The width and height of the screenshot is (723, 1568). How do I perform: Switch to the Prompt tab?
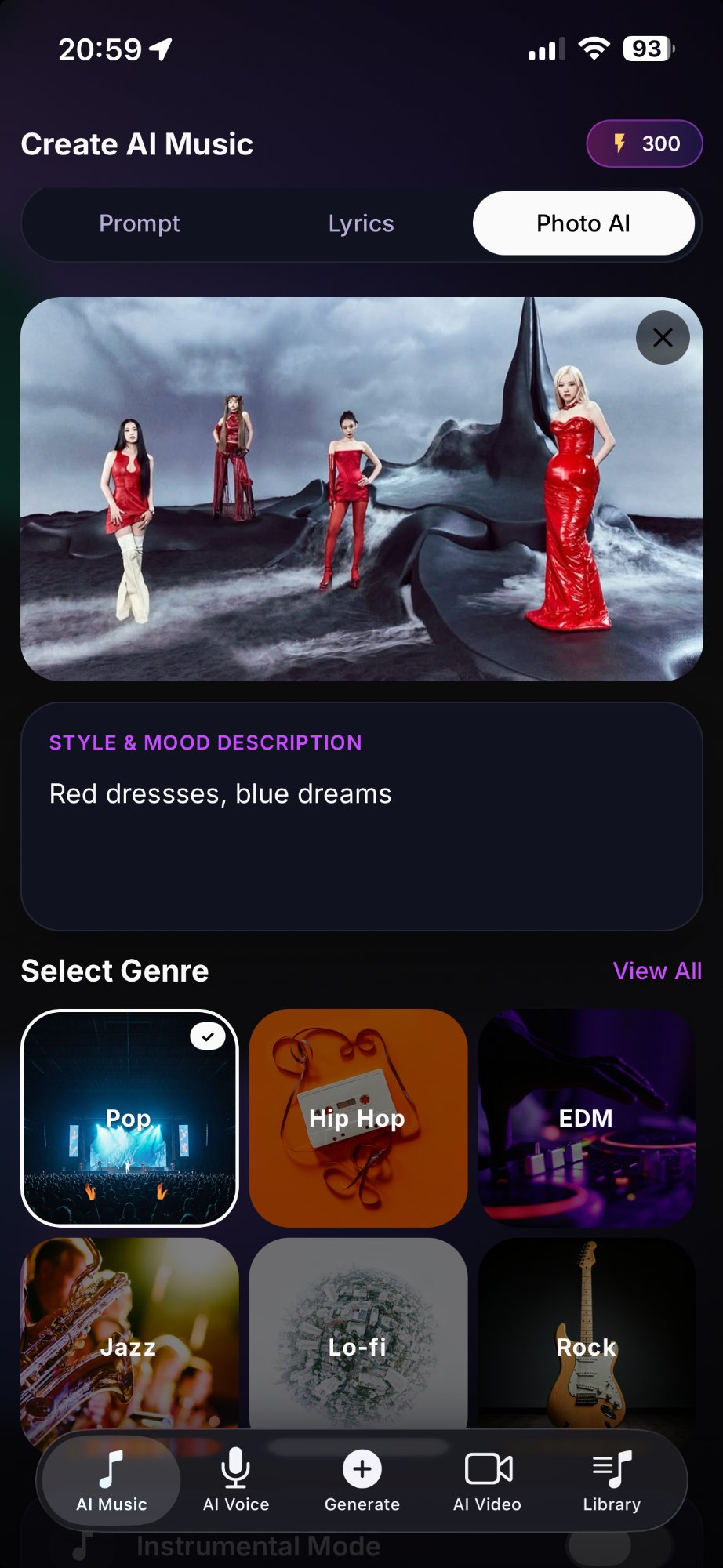pos(140,223)
